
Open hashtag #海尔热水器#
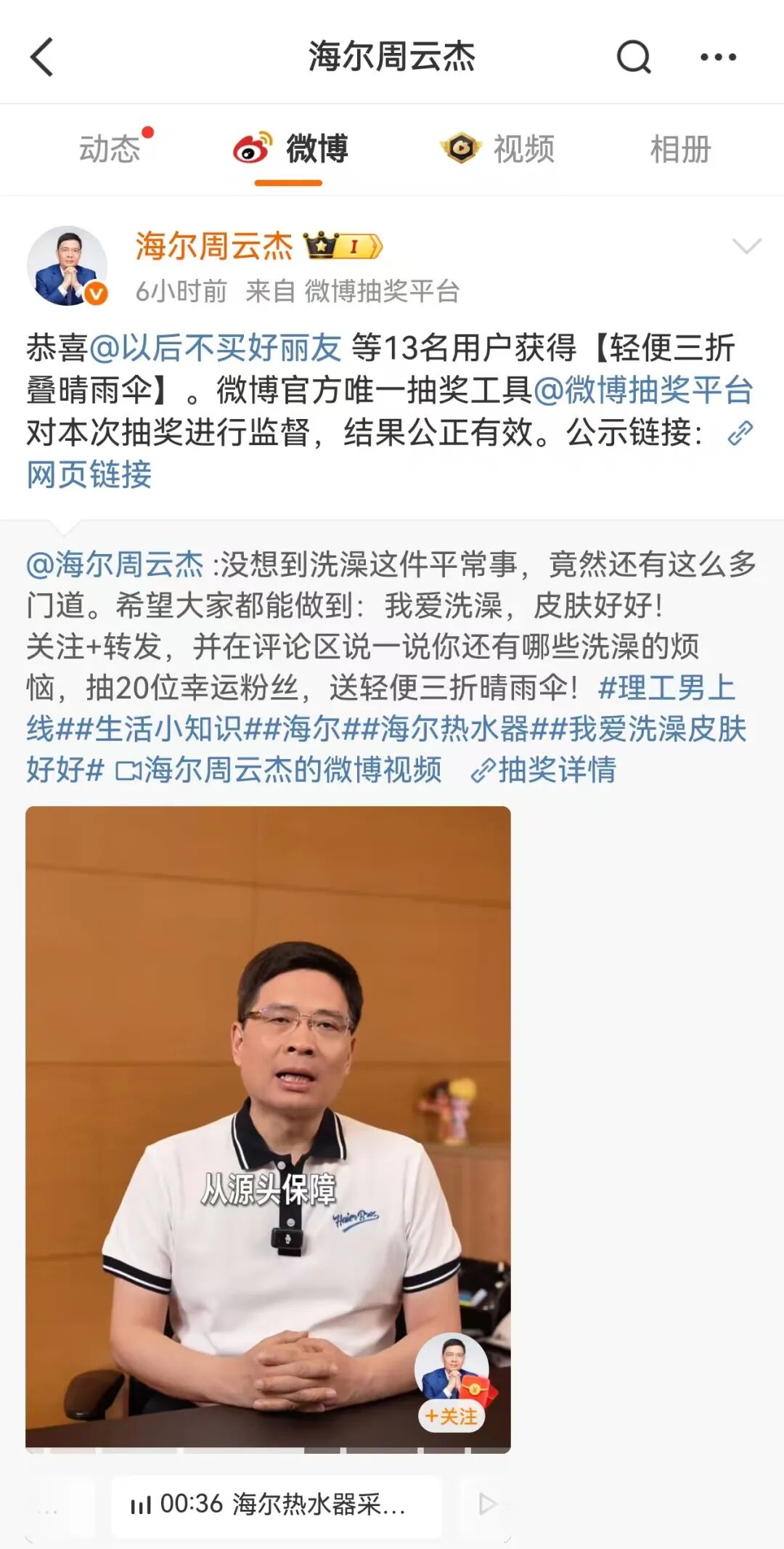click(x=454, y=729)
